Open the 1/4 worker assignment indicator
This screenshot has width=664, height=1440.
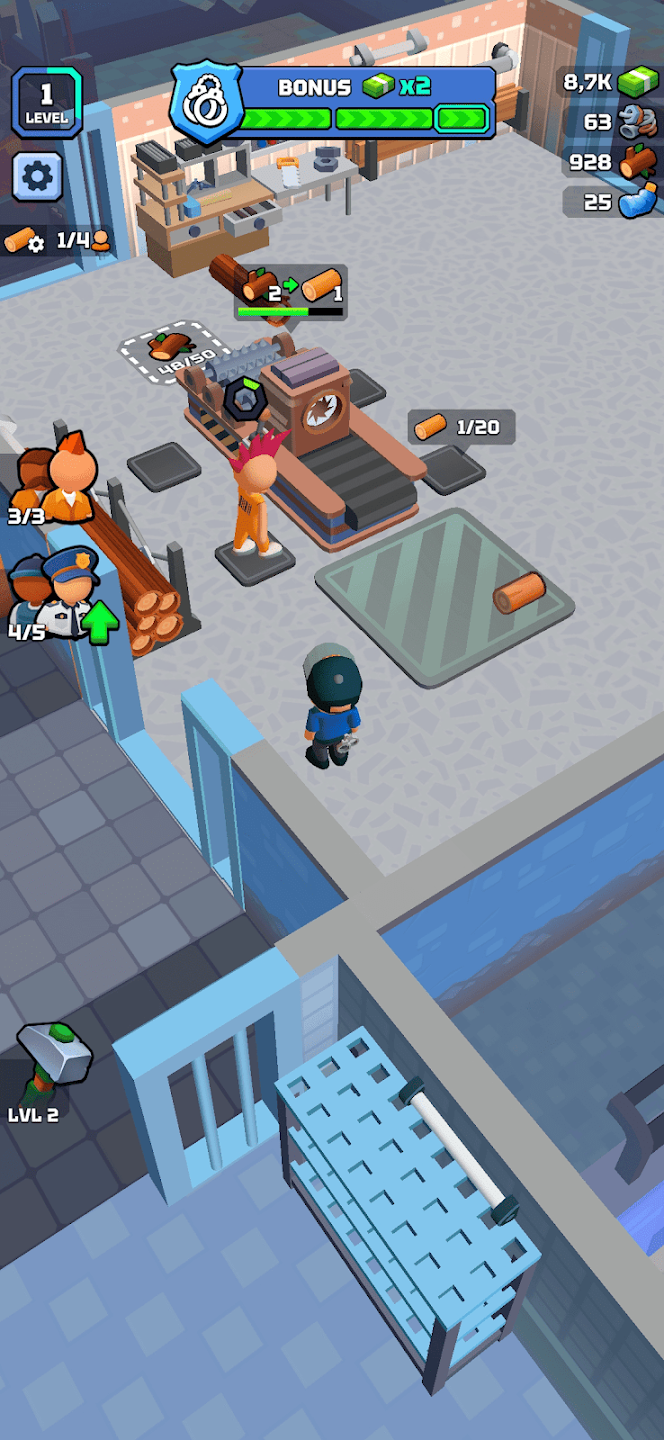[x=58, y=240]
